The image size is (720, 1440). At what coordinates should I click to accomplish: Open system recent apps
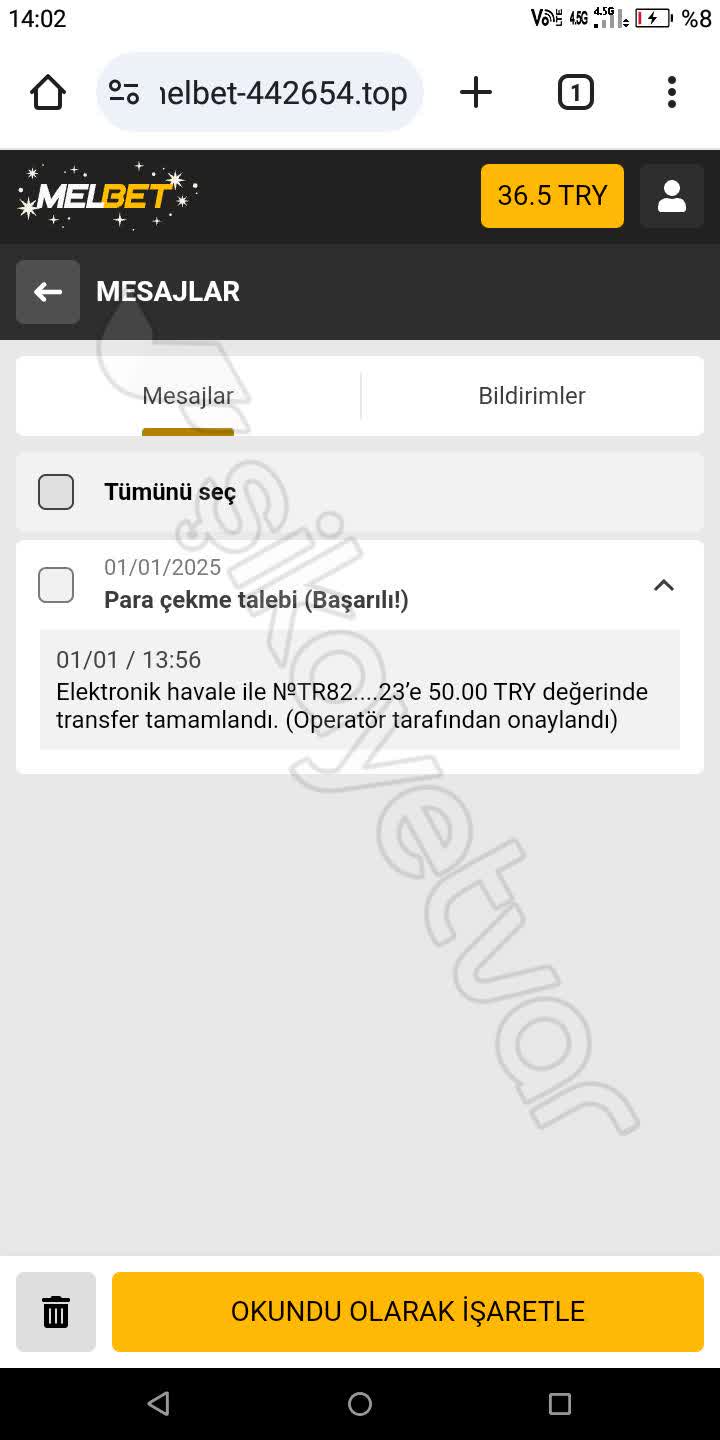[x=560, y=1404]
